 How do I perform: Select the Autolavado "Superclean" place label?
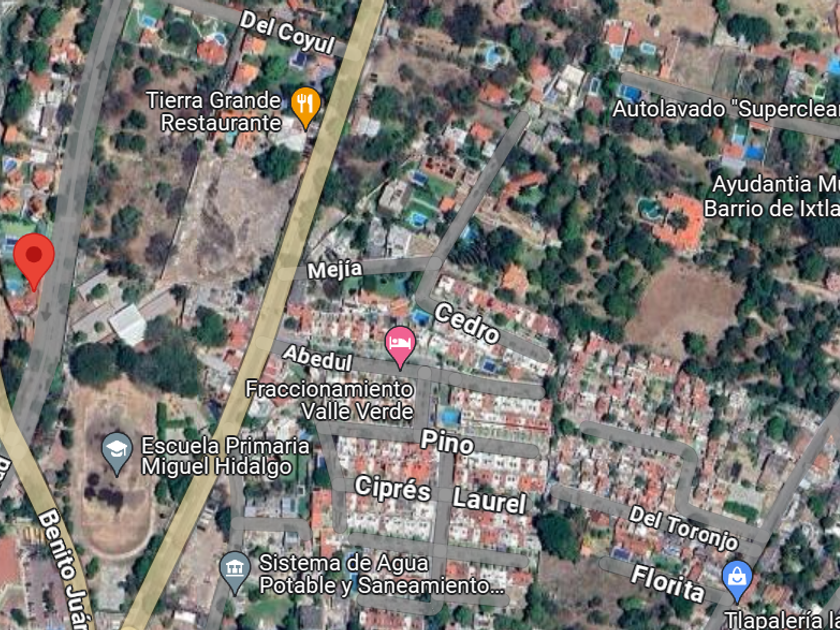726,109
